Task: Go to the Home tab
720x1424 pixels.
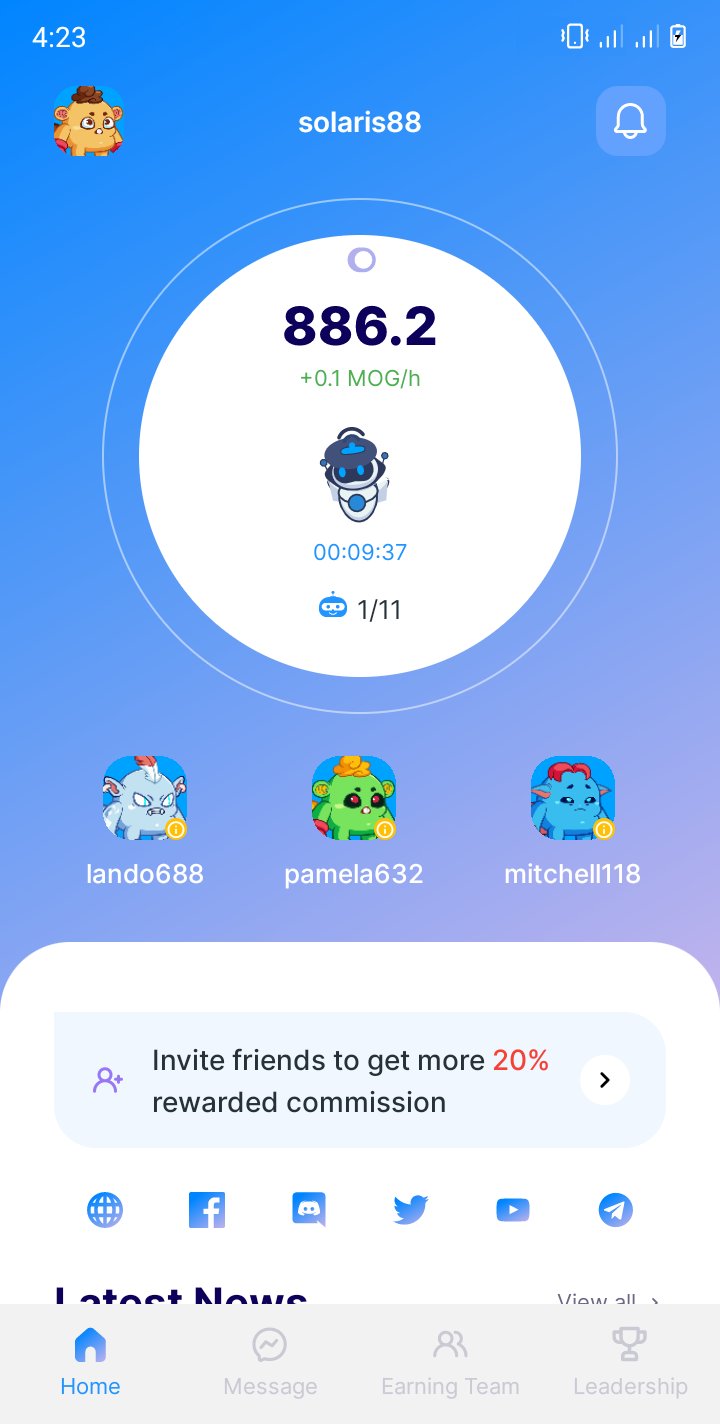Action: tap(90, 1362)
